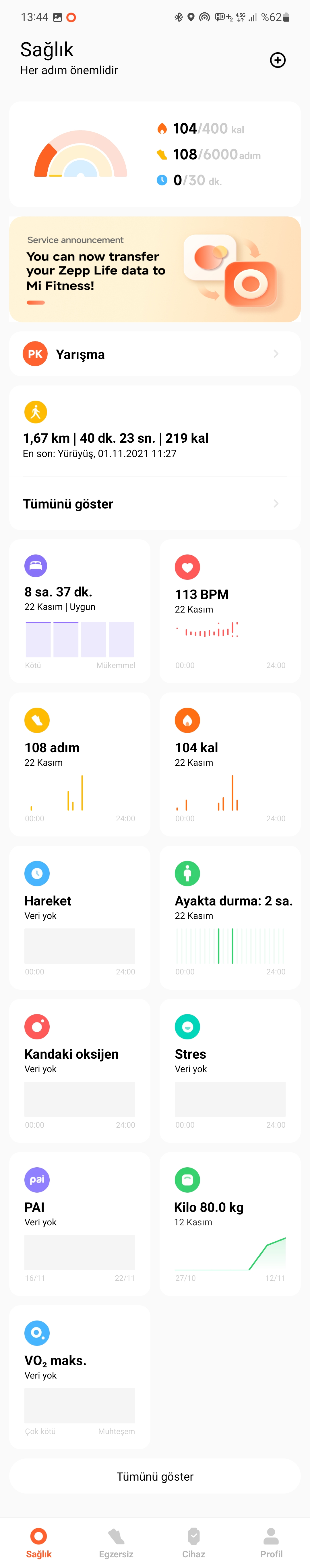The image size is (310, 1568).
Task: Switch to the Cihaz tab
Action: 193,1543
